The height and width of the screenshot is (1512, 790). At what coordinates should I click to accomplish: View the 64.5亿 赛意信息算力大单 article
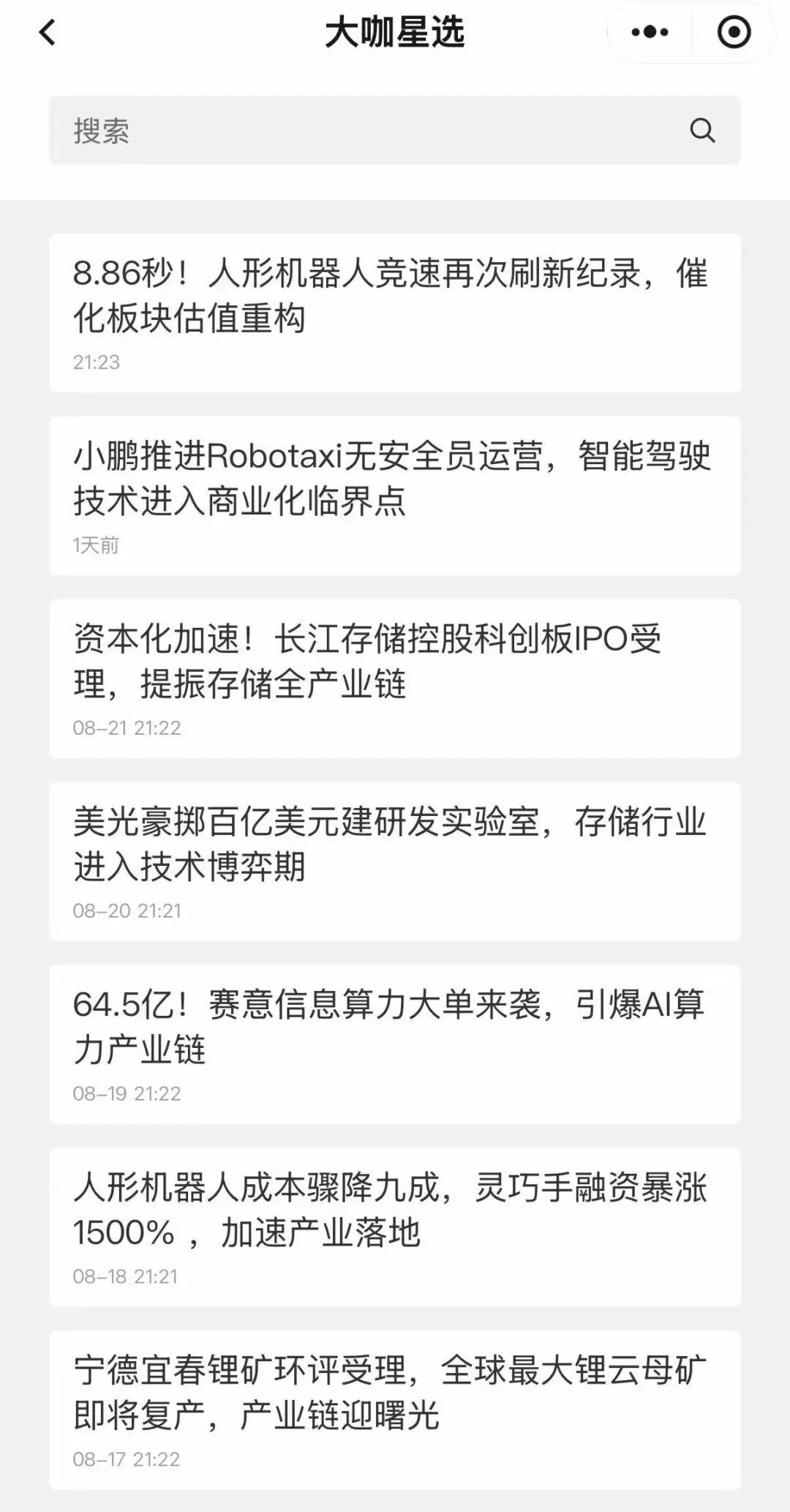[x=395, y=1045]
